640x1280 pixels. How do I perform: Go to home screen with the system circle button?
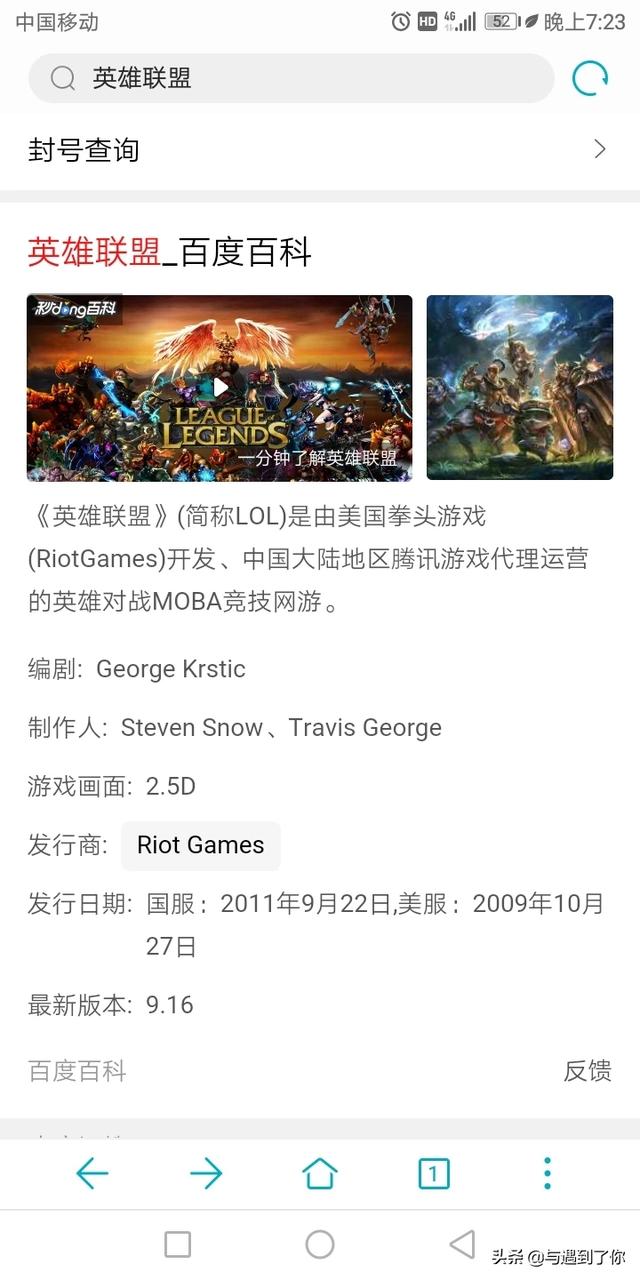click(x=320, y=1244)
